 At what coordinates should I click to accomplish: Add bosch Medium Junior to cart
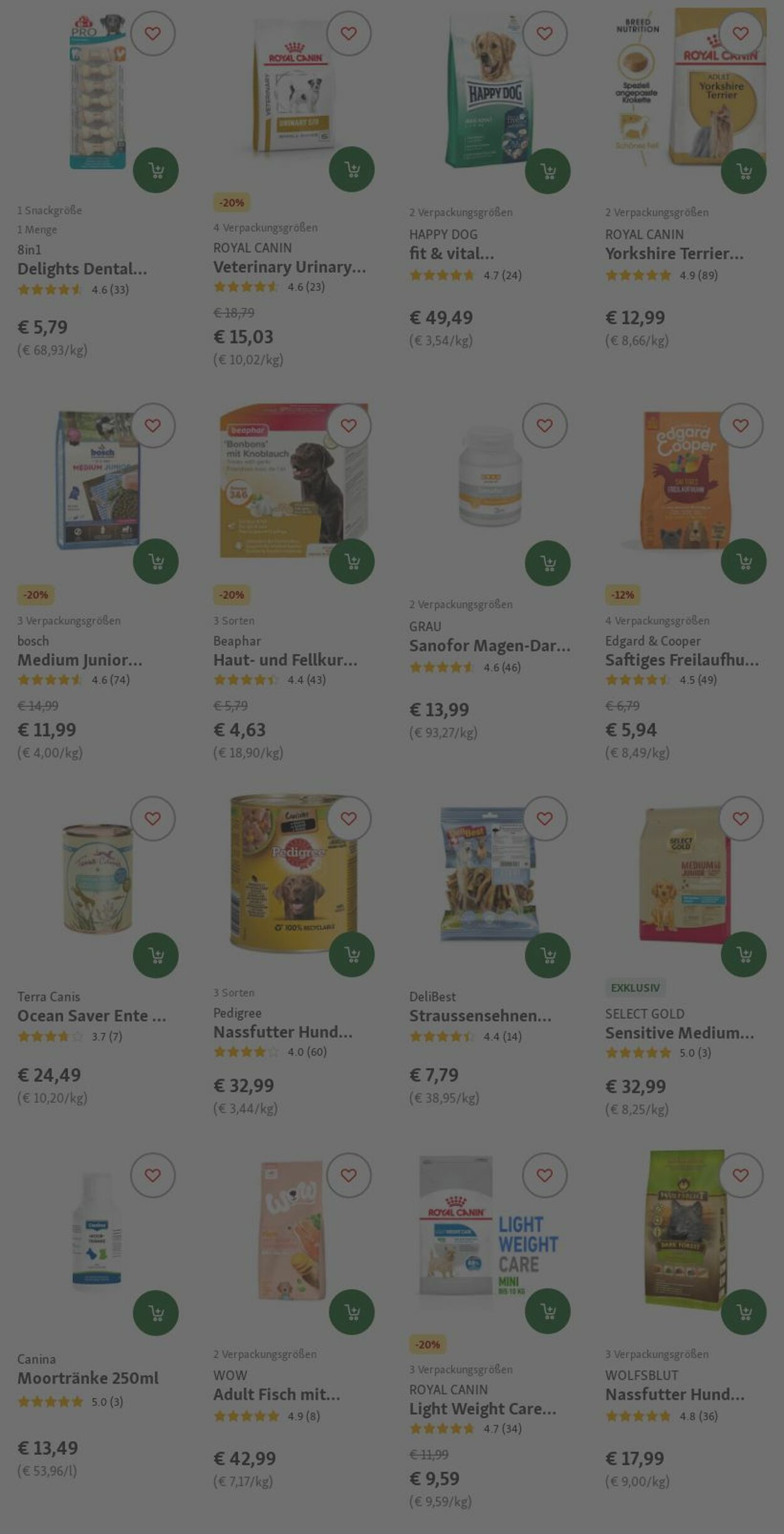coord(156,562)
